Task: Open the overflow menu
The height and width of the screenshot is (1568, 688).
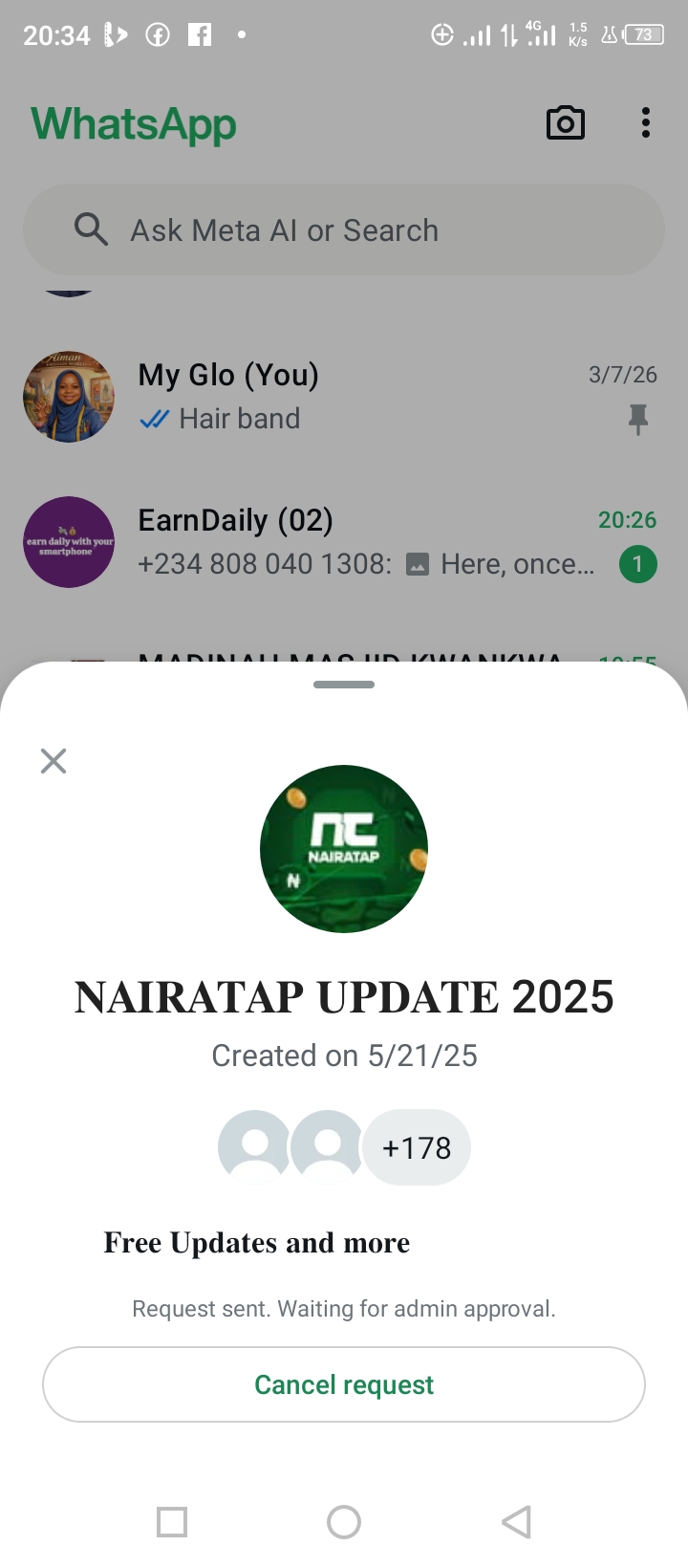Action: click(646, 123)
